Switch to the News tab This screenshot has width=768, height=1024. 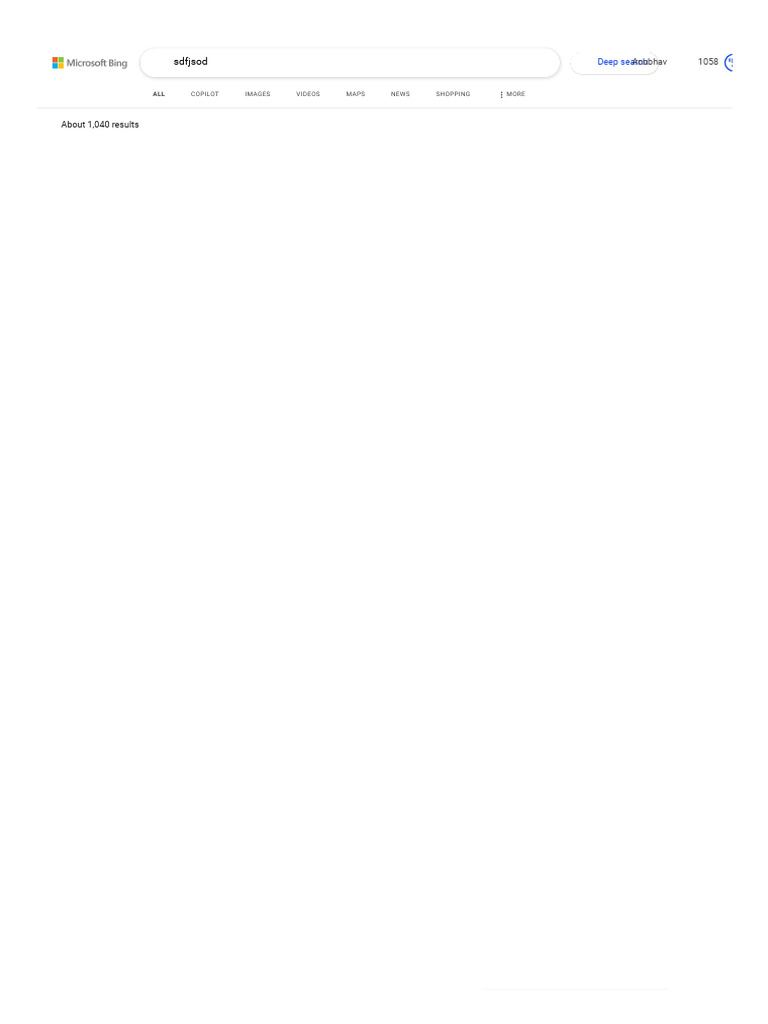[x=400, y=94]
